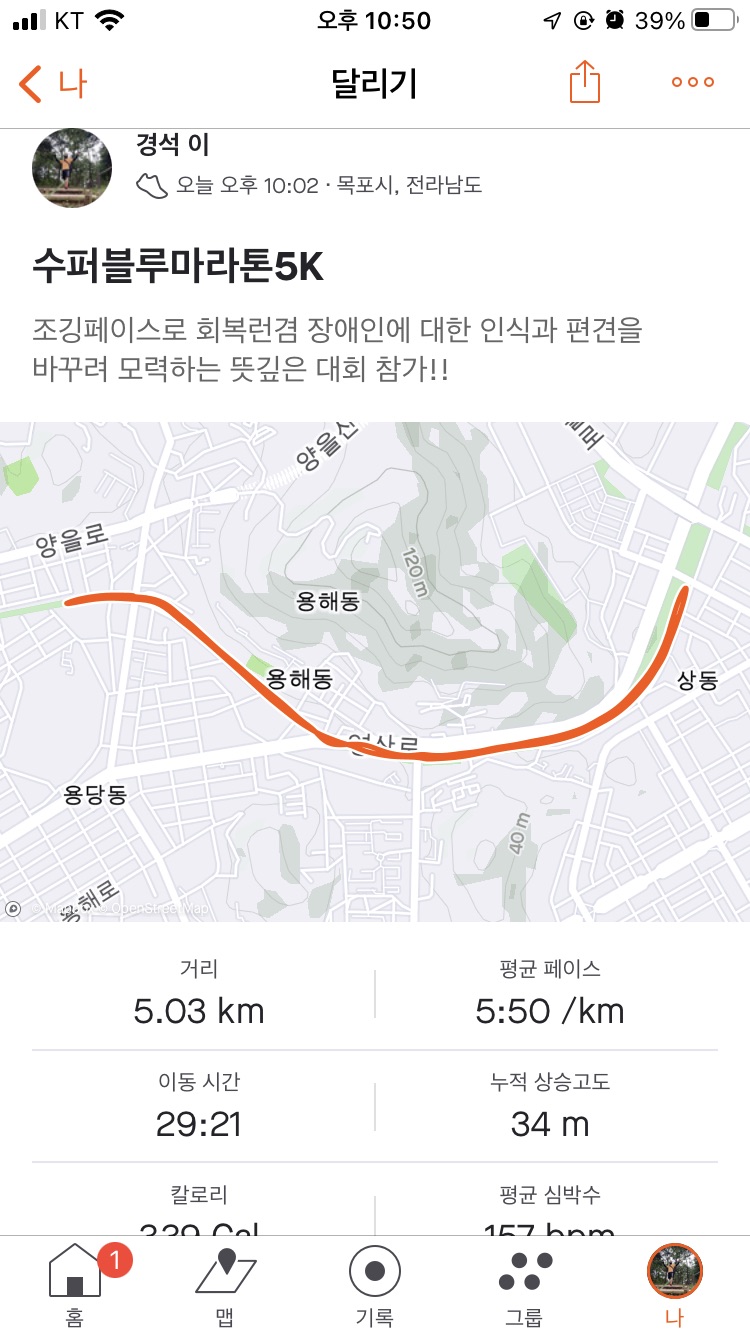Open 경석 이's profile picture

[72, 168]
